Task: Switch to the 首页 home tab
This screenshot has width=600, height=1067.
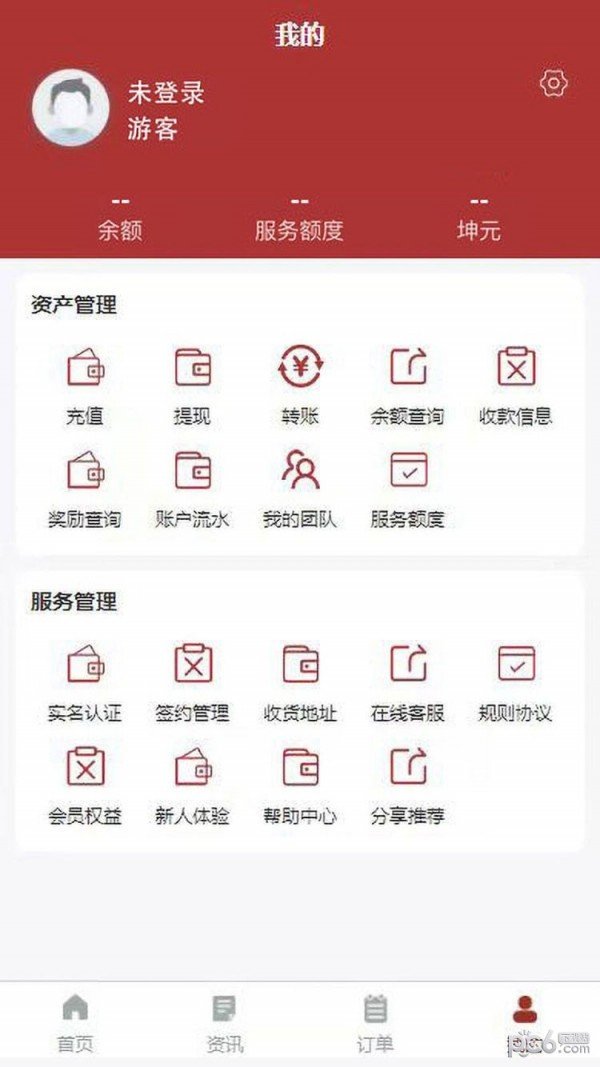Action: pyautogui.click(x=75, y=1022)
